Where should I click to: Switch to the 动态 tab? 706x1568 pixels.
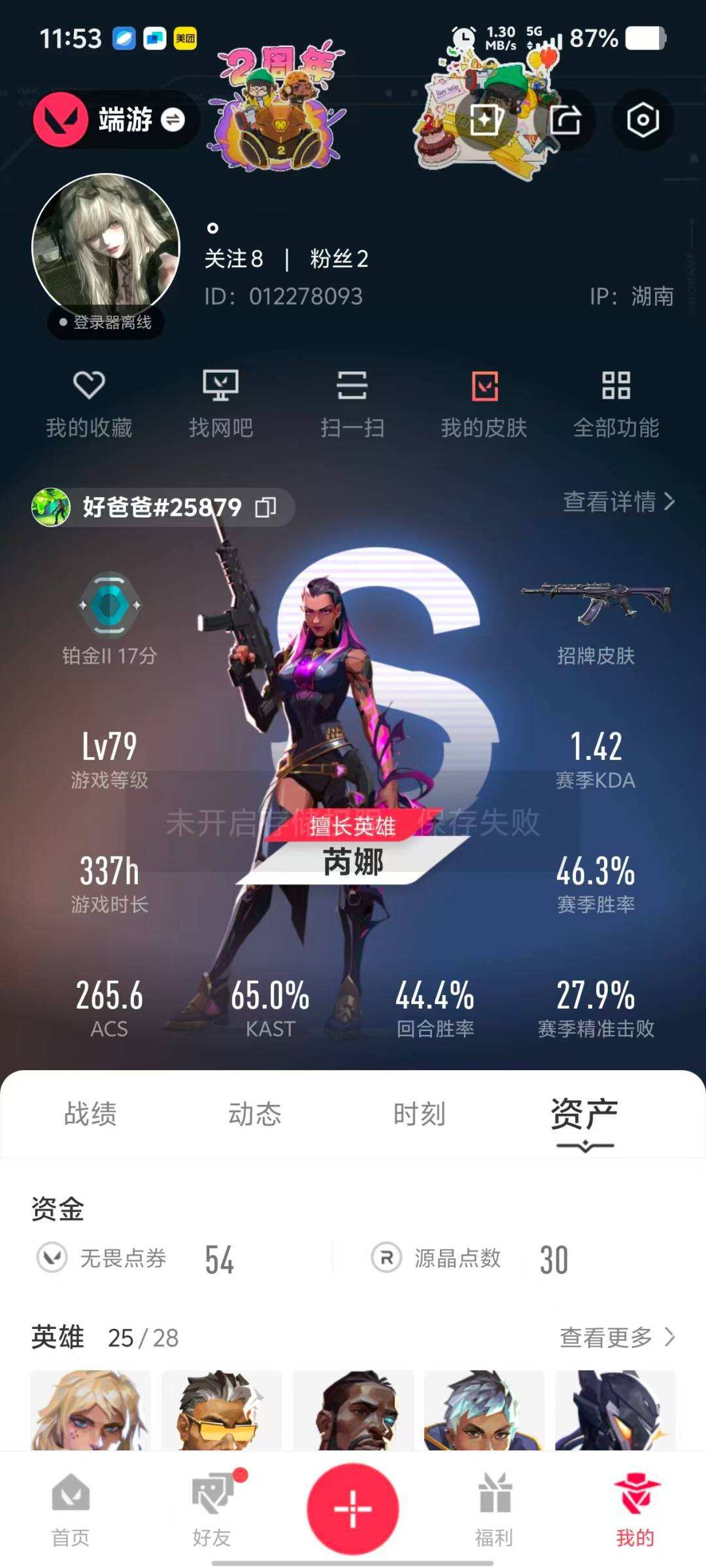[254, 1114]
